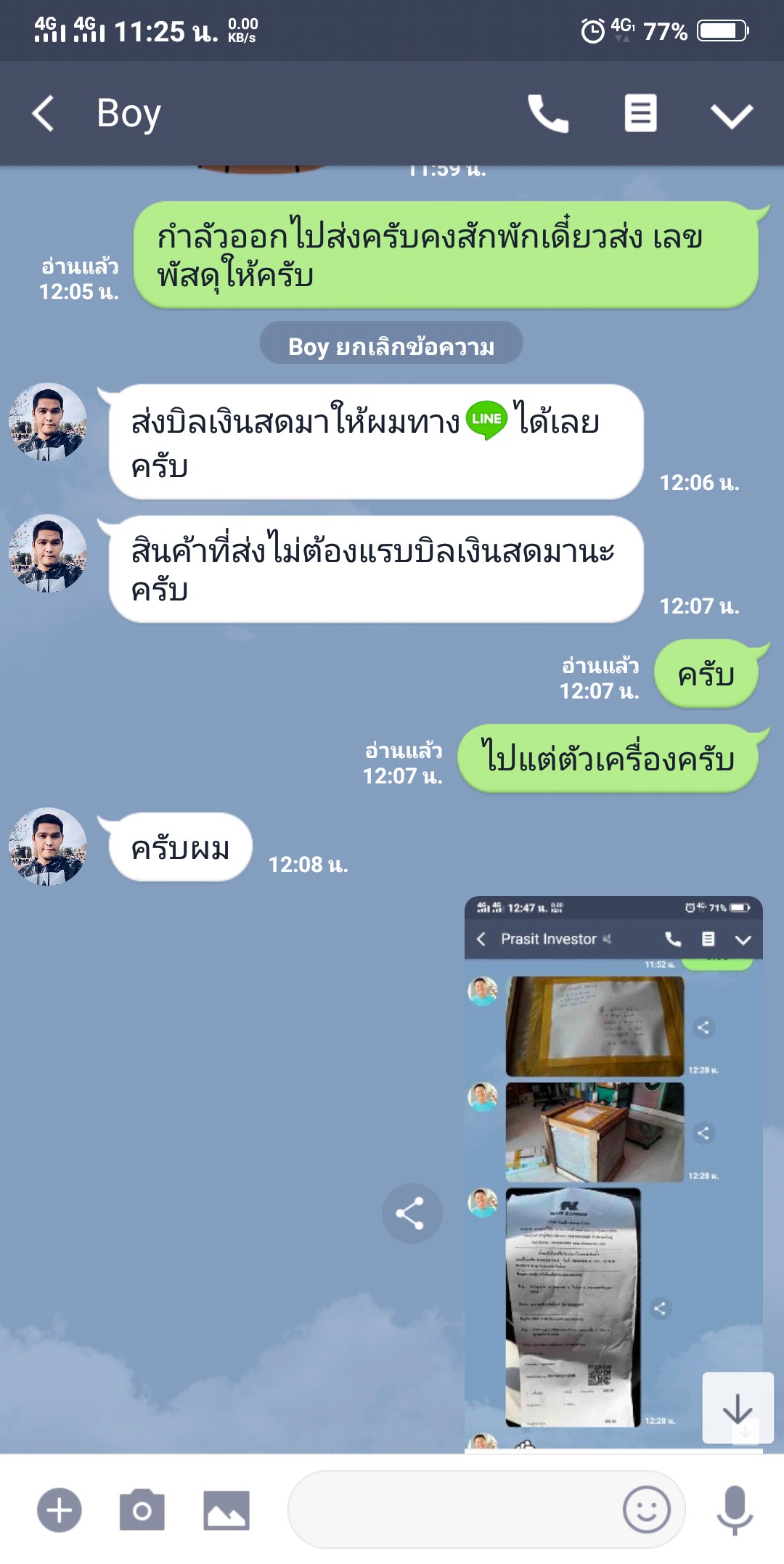Share the sent screenshot image
Viewport: 784px width, 1564px height.
(412, 1213)
